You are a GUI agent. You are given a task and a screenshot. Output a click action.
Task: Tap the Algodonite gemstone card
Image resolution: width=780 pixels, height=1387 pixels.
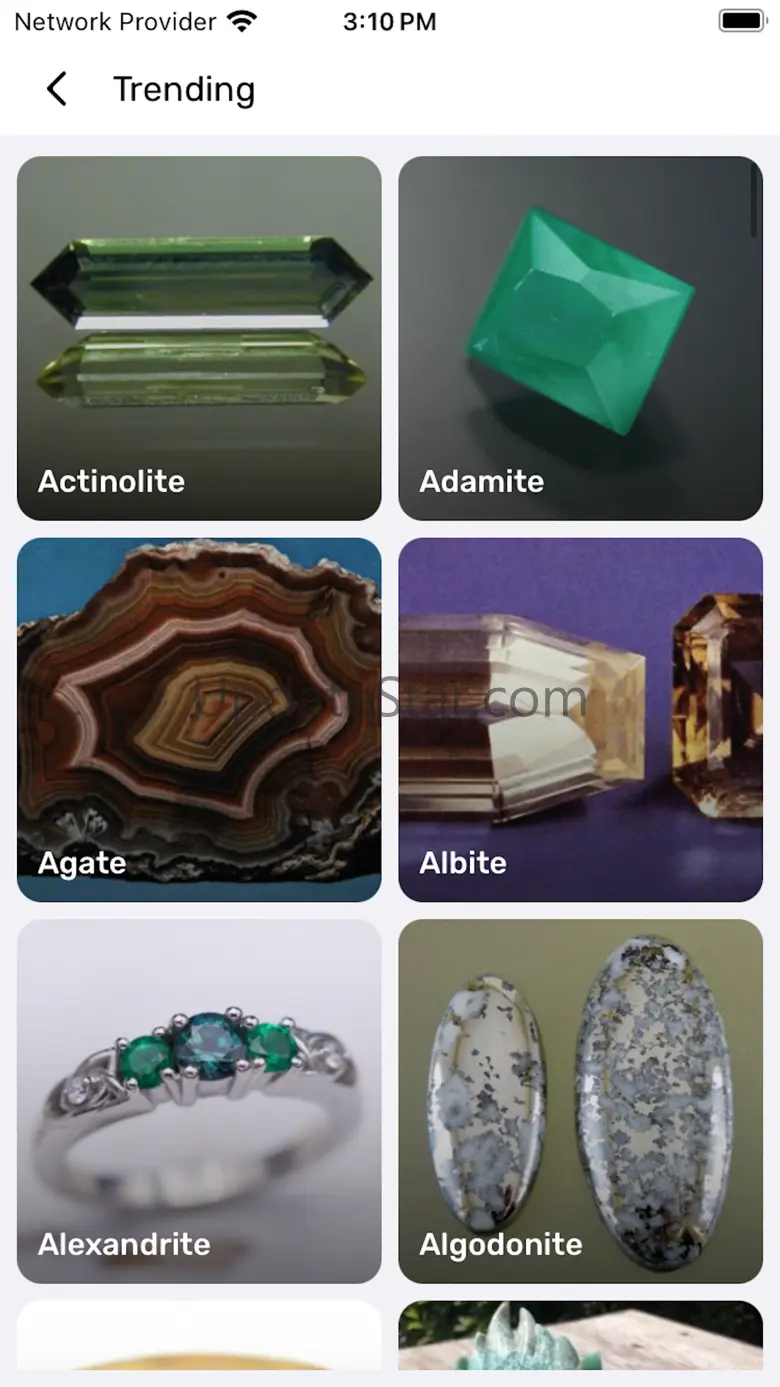580,1101
